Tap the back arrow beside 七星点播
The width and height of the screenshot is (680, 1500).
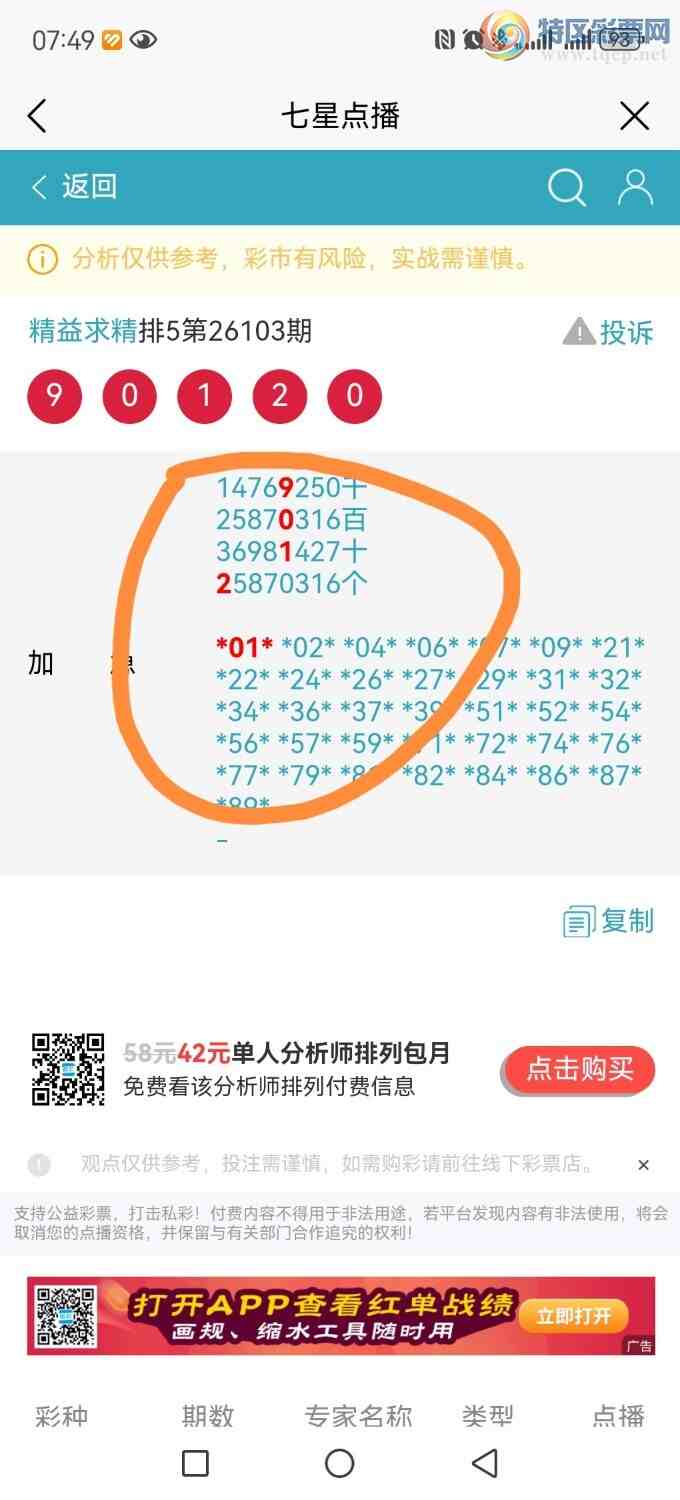click(x=37, y=116)
